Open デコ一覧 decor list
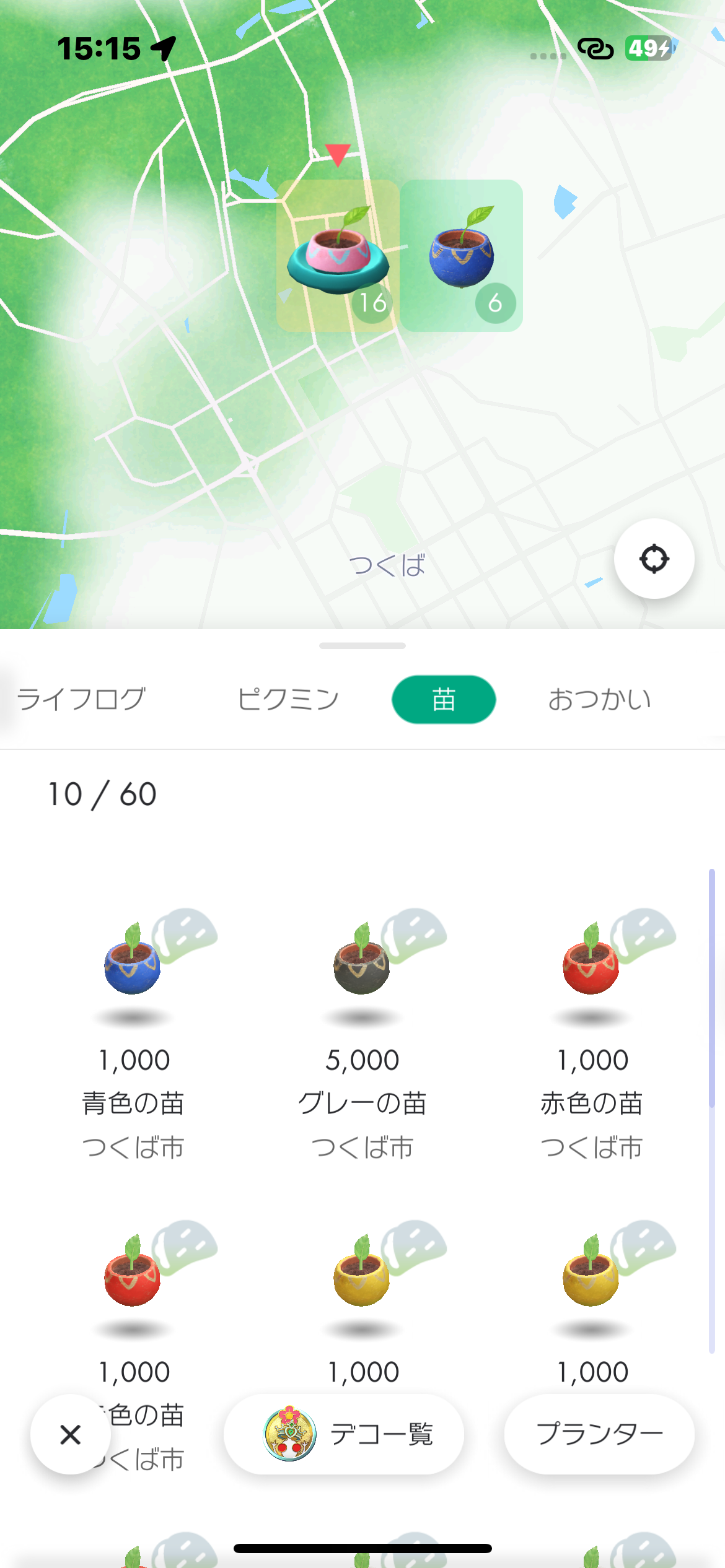 344,1434
